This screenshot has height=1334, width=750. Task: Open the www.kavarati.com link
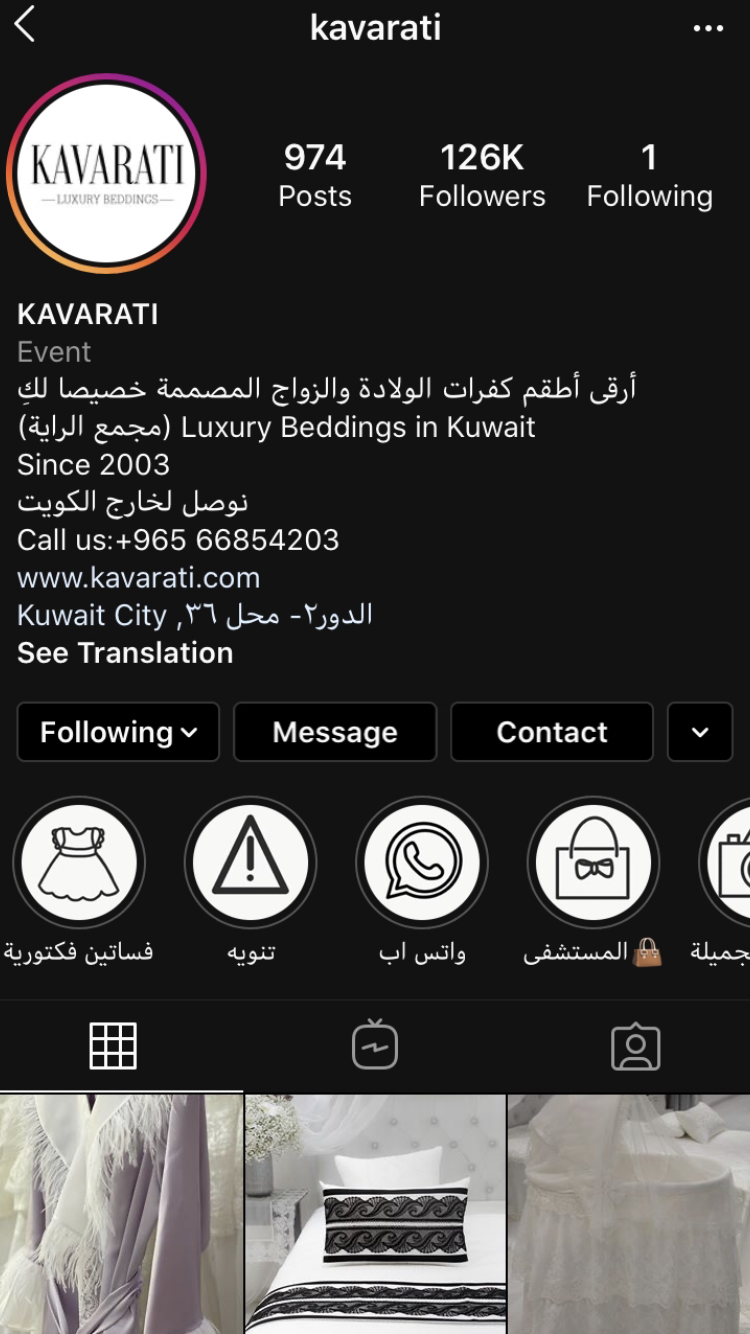tap(138, 577)
